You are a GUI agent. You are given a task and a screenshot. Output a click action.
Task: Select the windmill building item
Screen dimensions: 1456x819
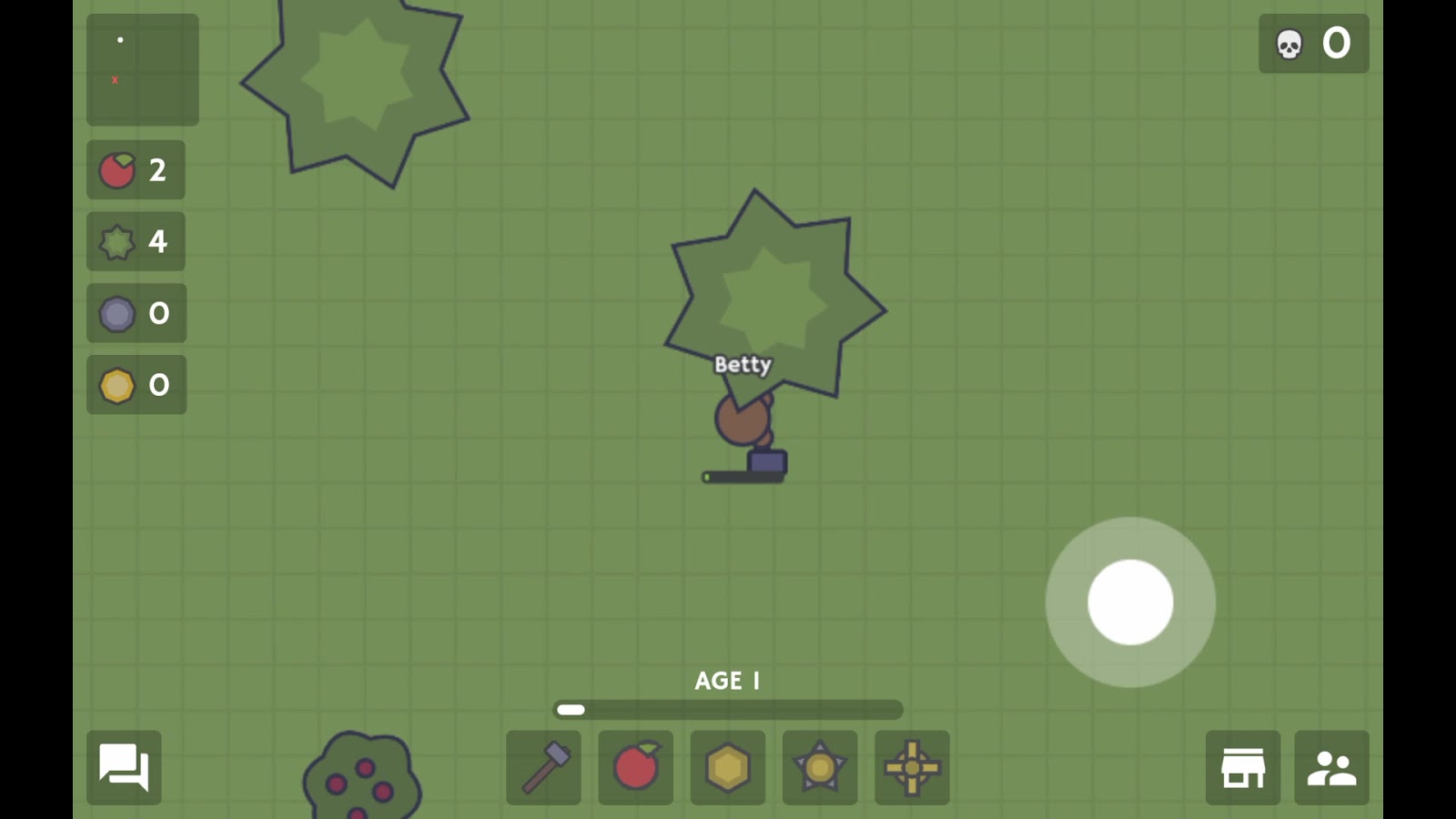(911, 767)
